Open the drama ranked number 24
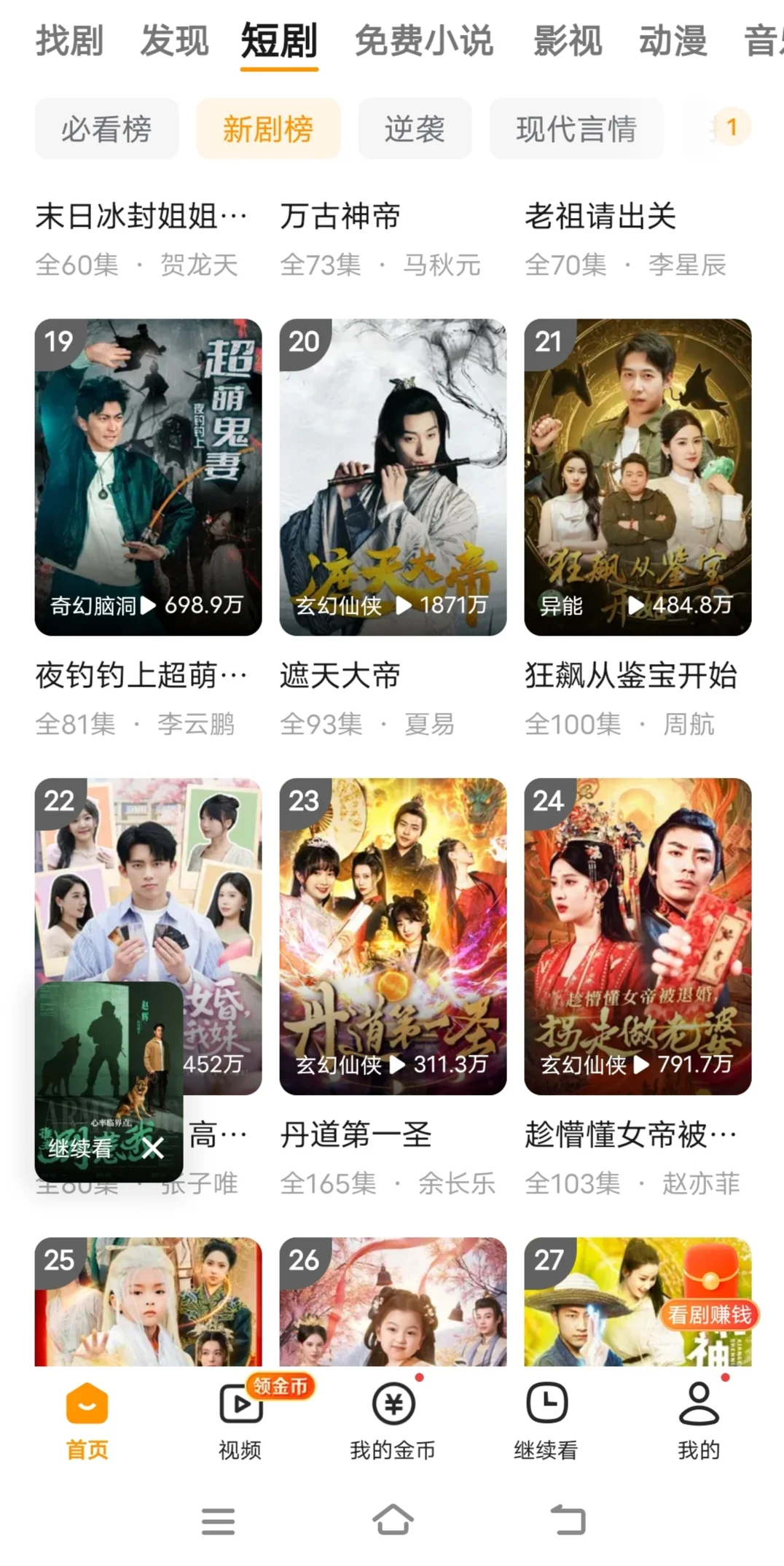Image resolution: width=784 pixels, height=1566 pixels. [x=638, y=936]
